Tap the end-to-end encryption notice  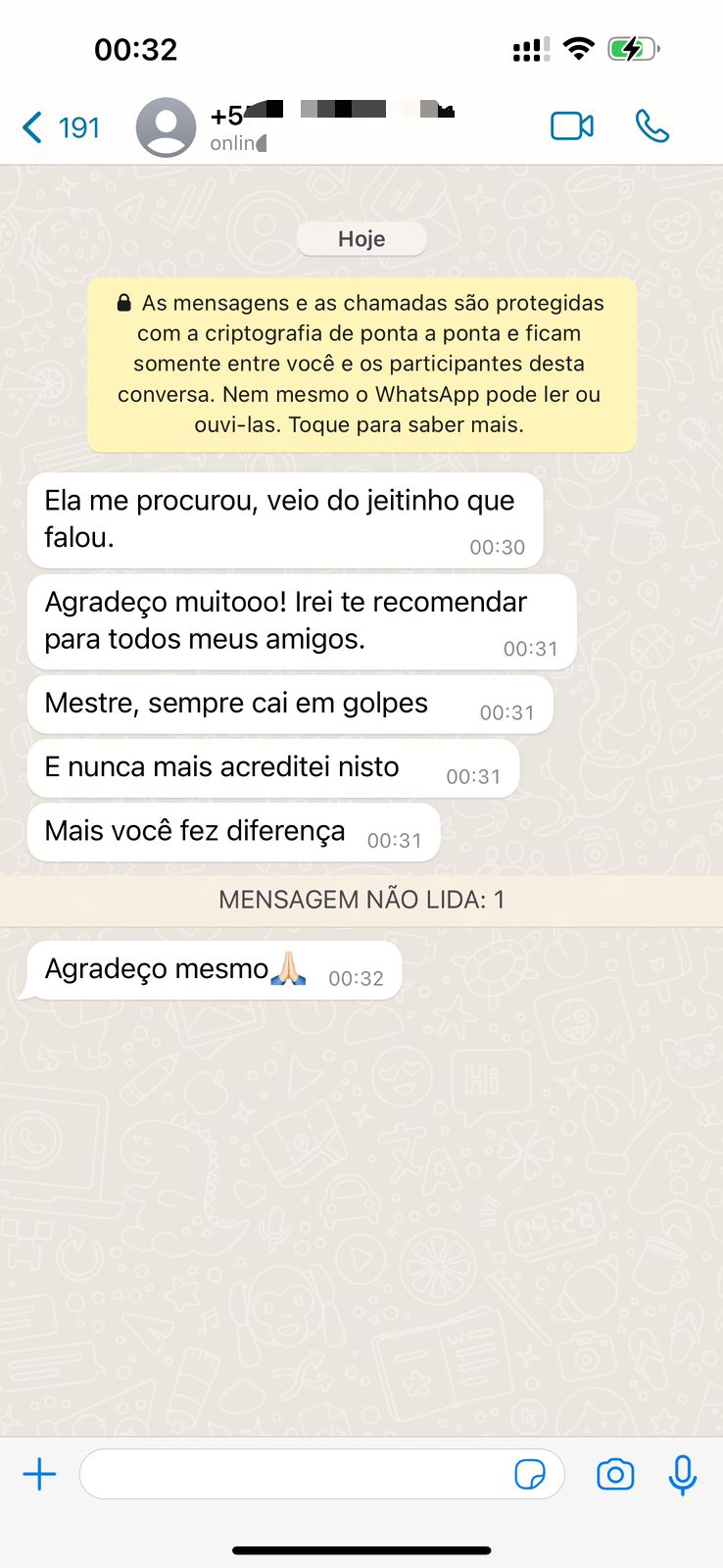361,364
